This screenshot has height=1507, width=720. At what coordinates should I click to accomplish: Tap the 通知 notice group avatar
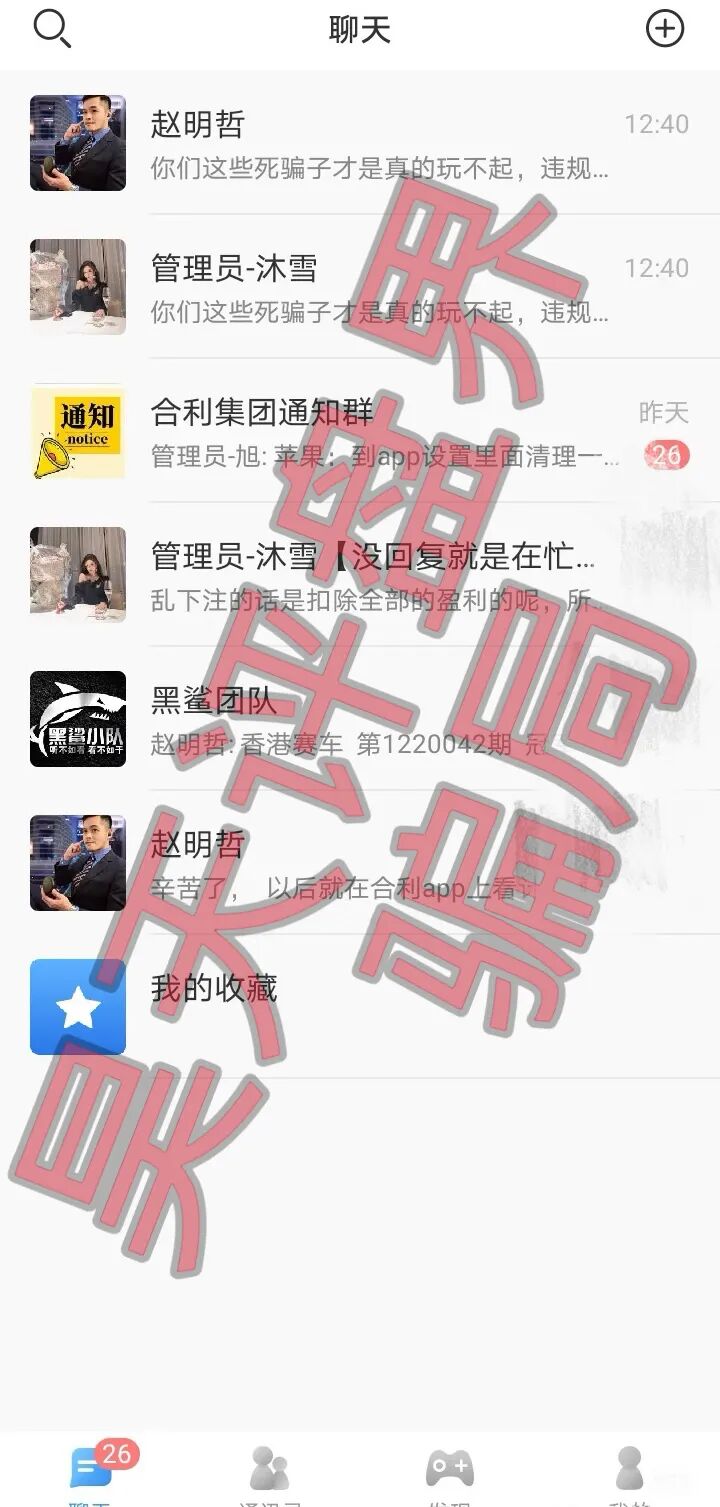pos(78,431)
